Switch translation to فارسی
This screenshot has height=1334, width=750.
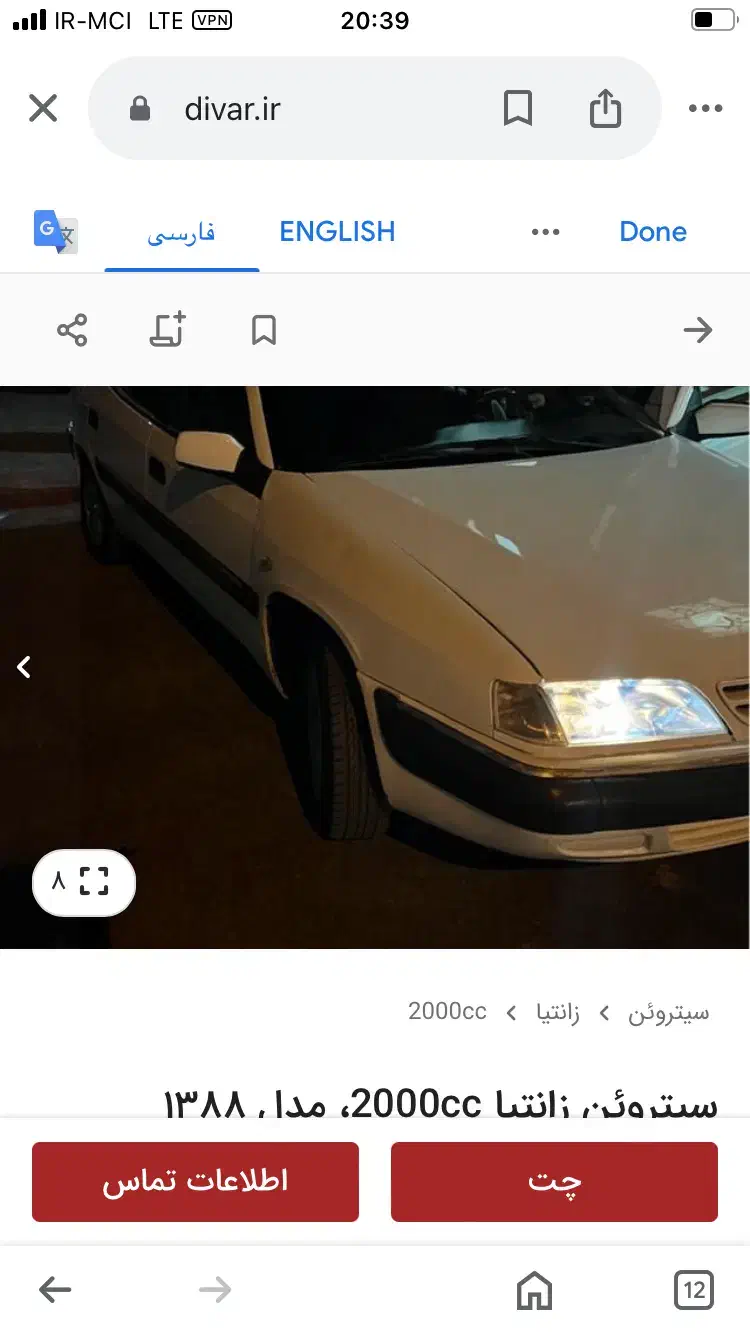click(181, 231)
